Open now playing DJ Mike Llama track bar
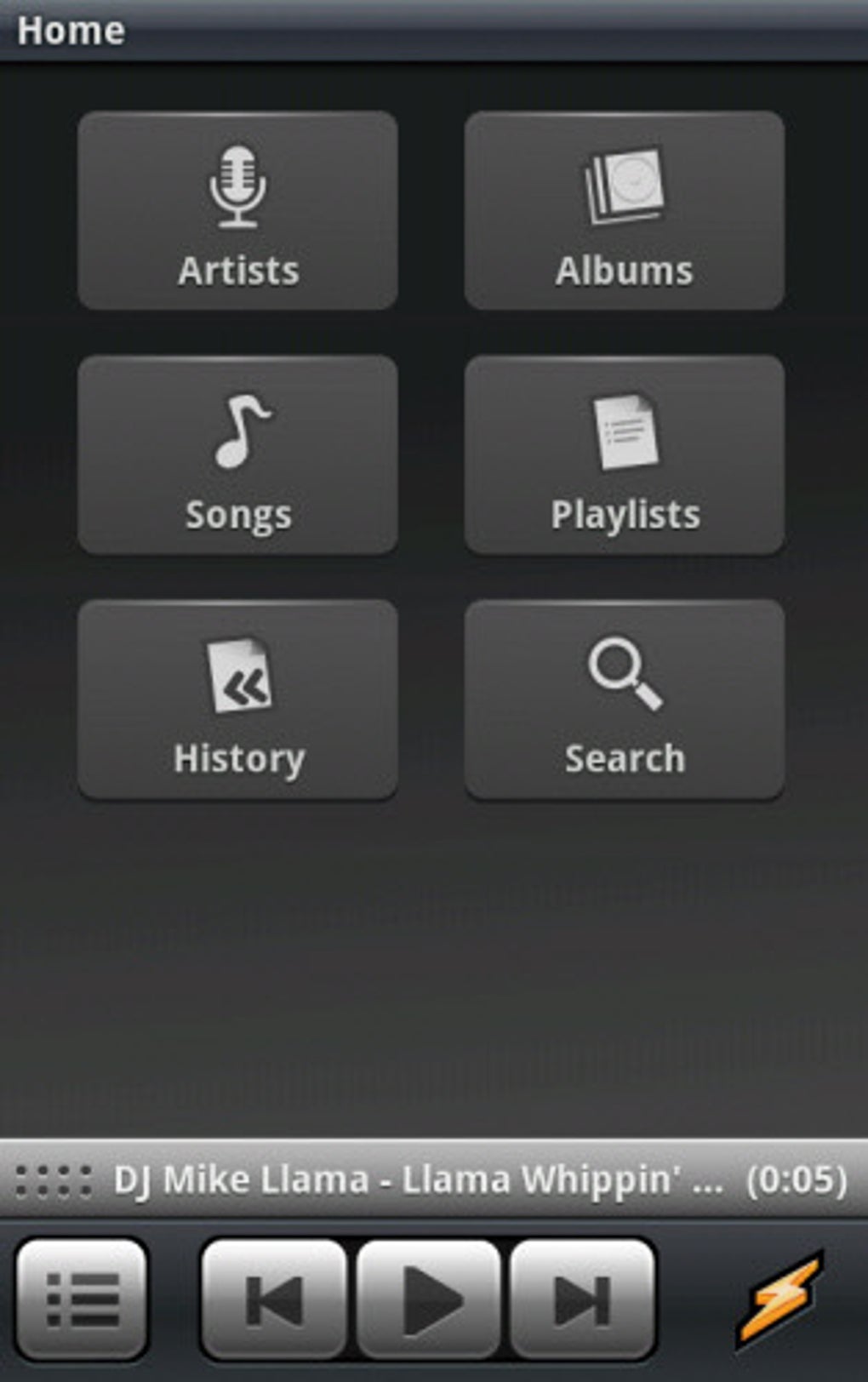This screenshot has height=1382, width=868. (432, 1180)
